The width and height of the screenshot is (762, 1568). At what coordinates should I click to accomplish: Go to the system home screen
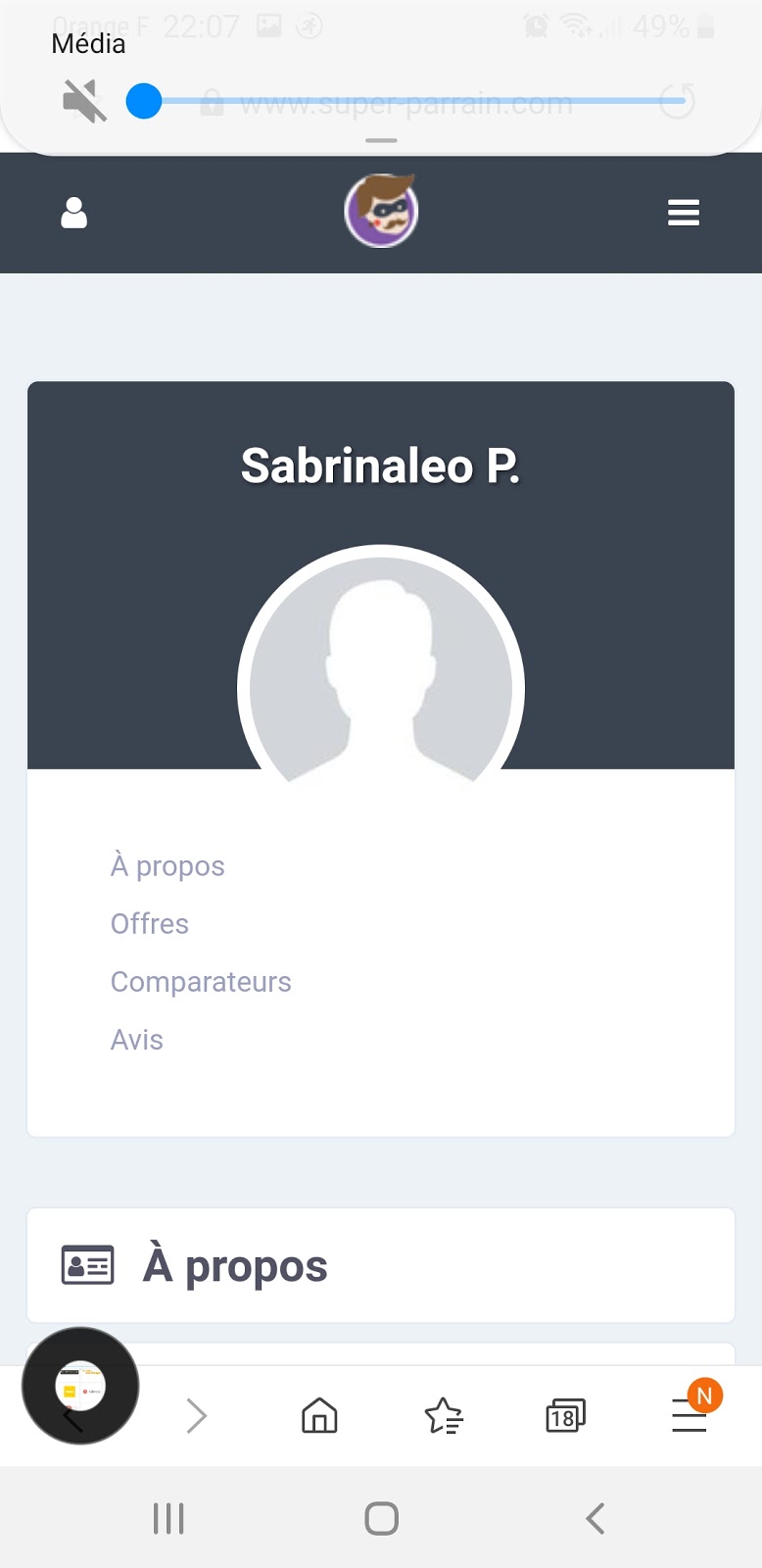click(381, 1519)
